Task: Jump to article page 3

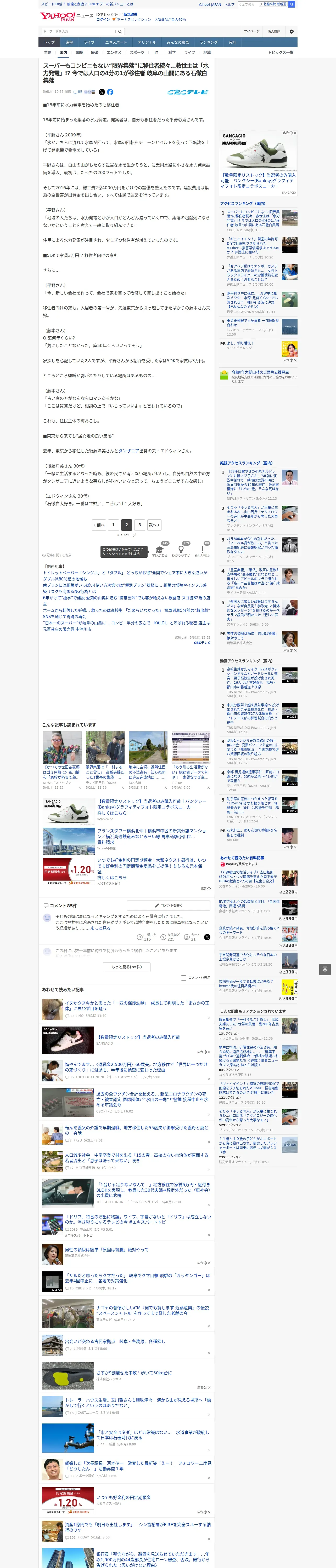Action: pos(140,525)
